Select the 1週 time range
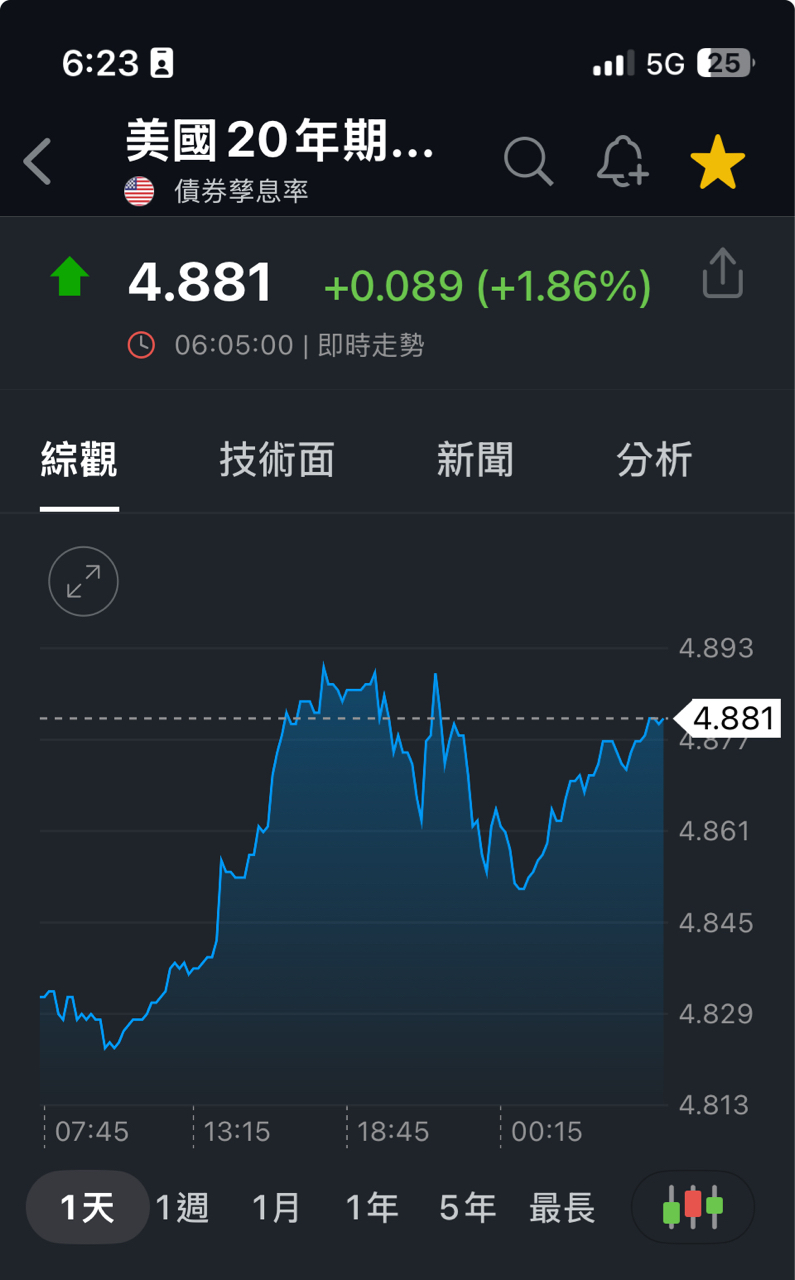 [x=184, y=1206]
